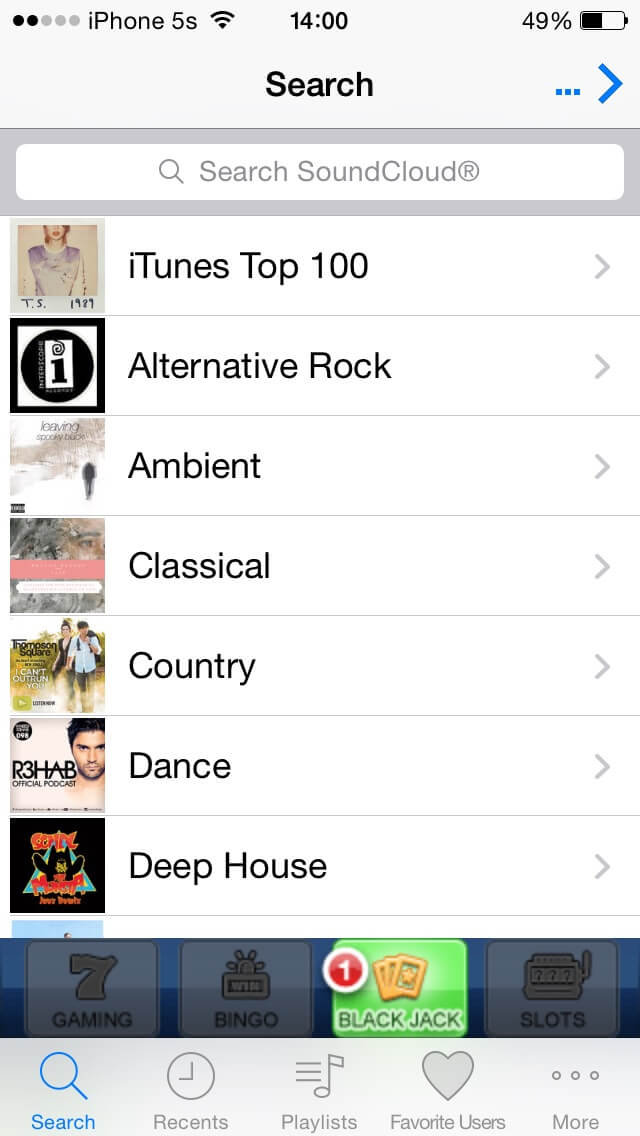Tap the Black Jack ad button
The height and width of the screenshot is (1136, 640).
(400, 988)
